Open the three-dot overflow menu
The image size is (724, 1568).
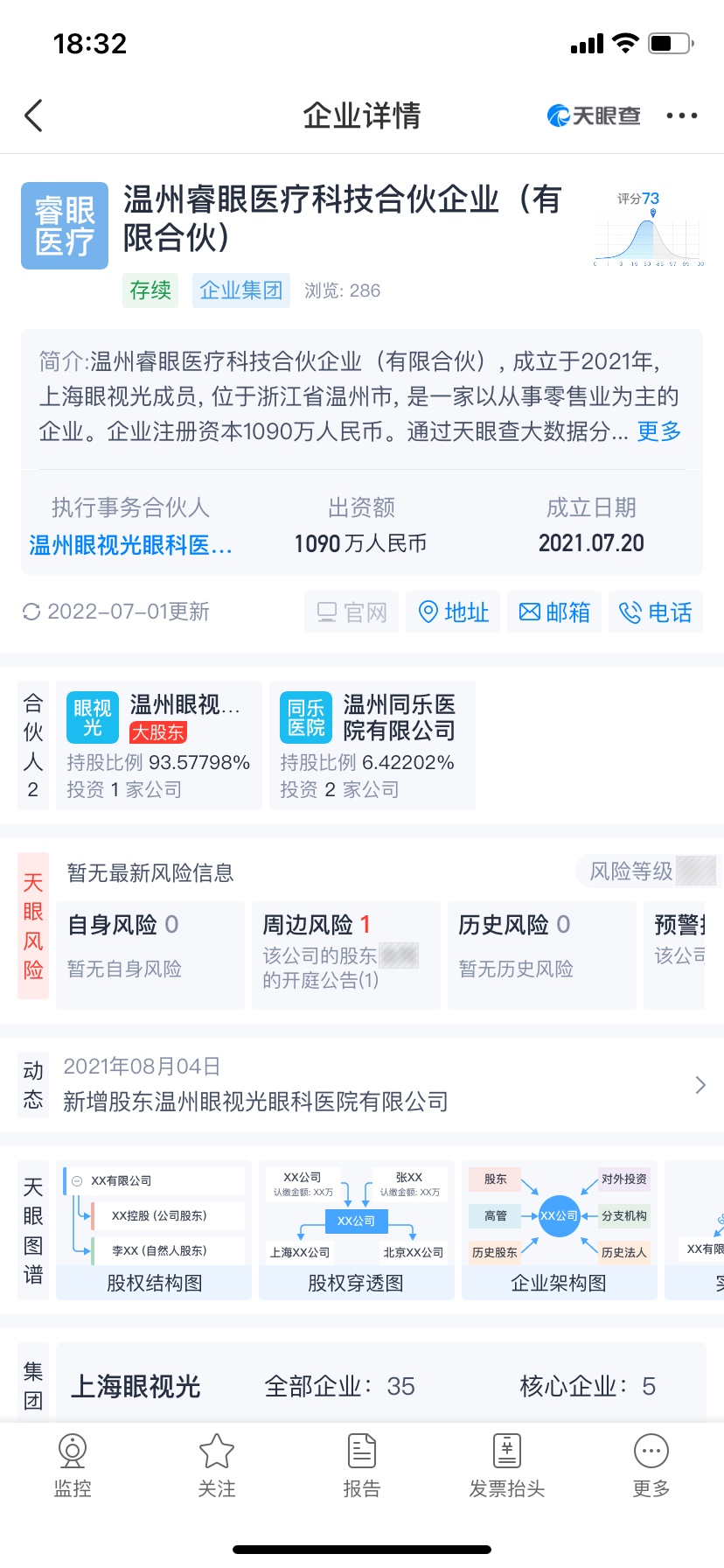682,115
